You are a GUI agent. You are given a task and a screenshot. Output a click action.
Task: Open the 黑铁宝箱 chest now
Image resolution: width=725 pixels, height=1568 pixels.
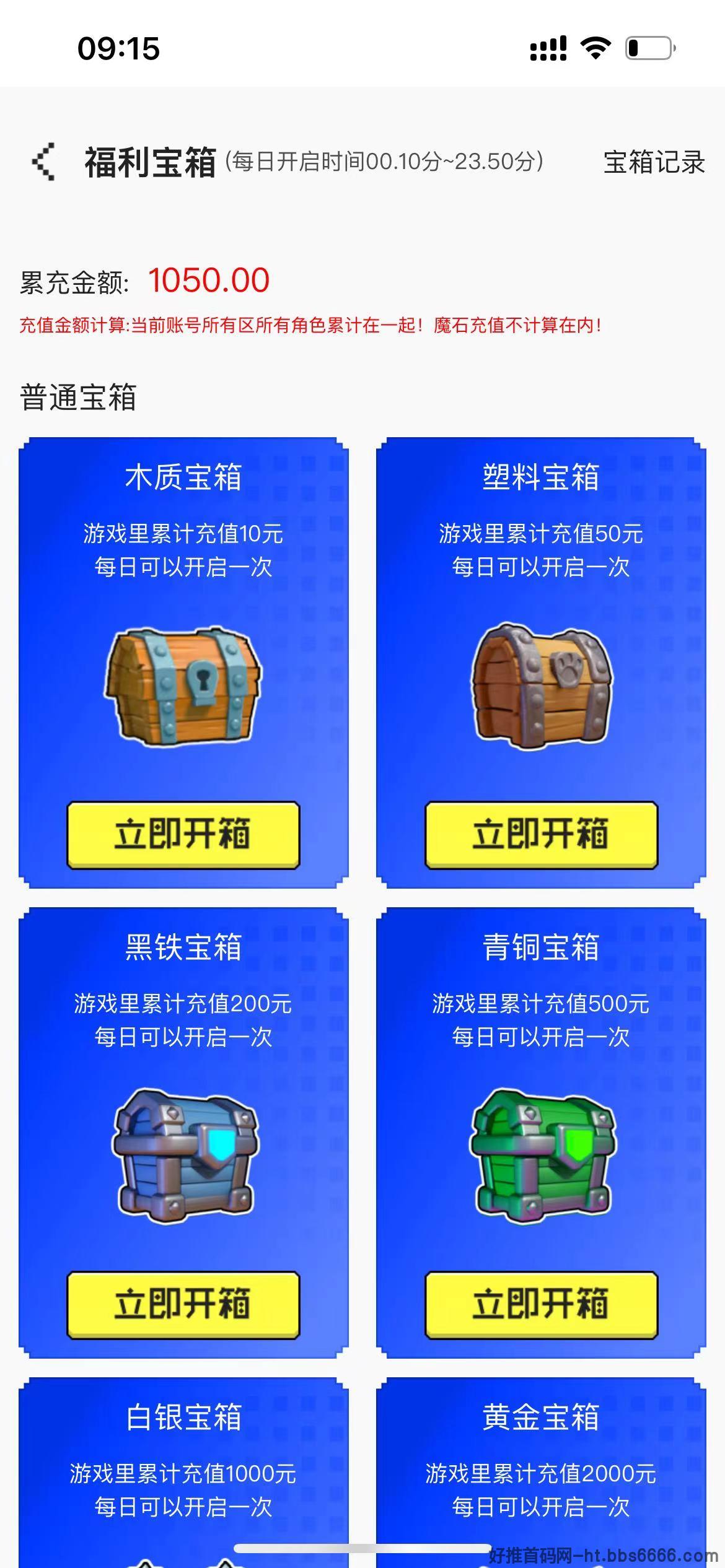point(183,1305)
